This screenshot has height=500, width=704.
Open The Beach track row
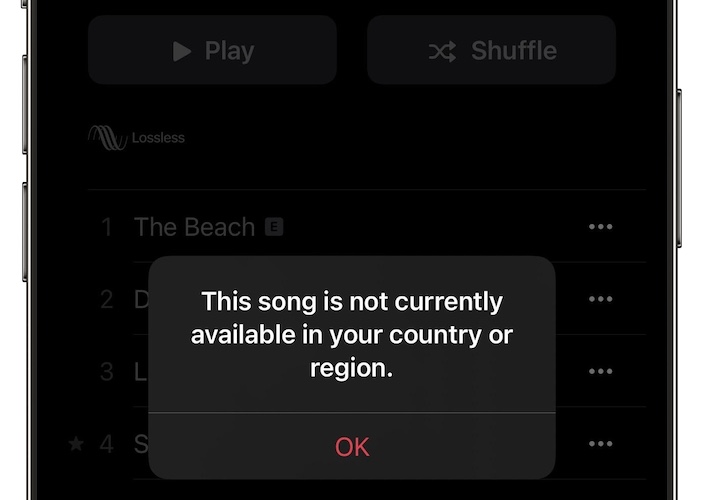pyautogui.click(x=195, y=227)
